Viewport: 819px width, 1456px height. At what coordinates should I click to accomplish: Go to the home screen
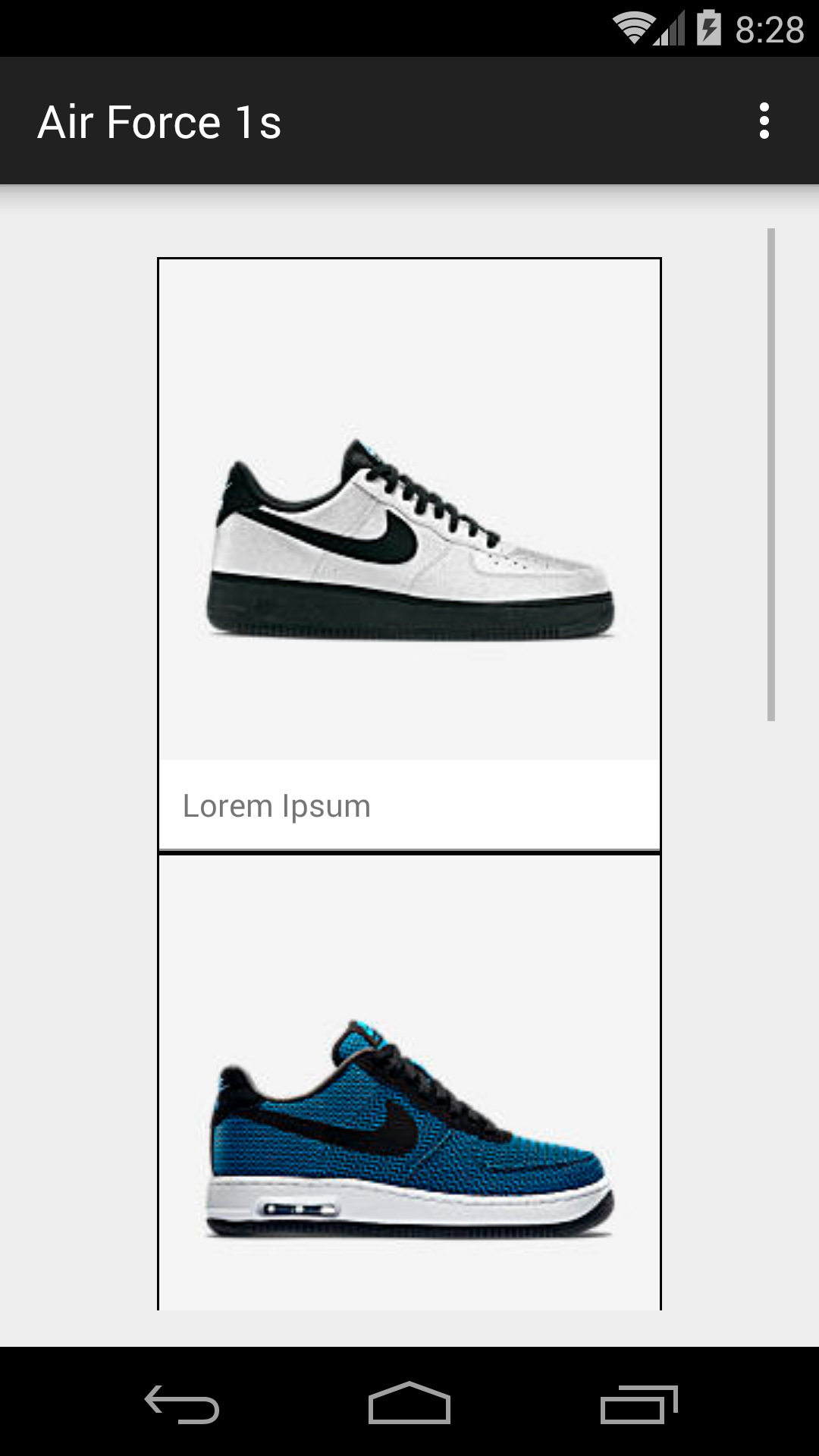tap(409, 1404)
